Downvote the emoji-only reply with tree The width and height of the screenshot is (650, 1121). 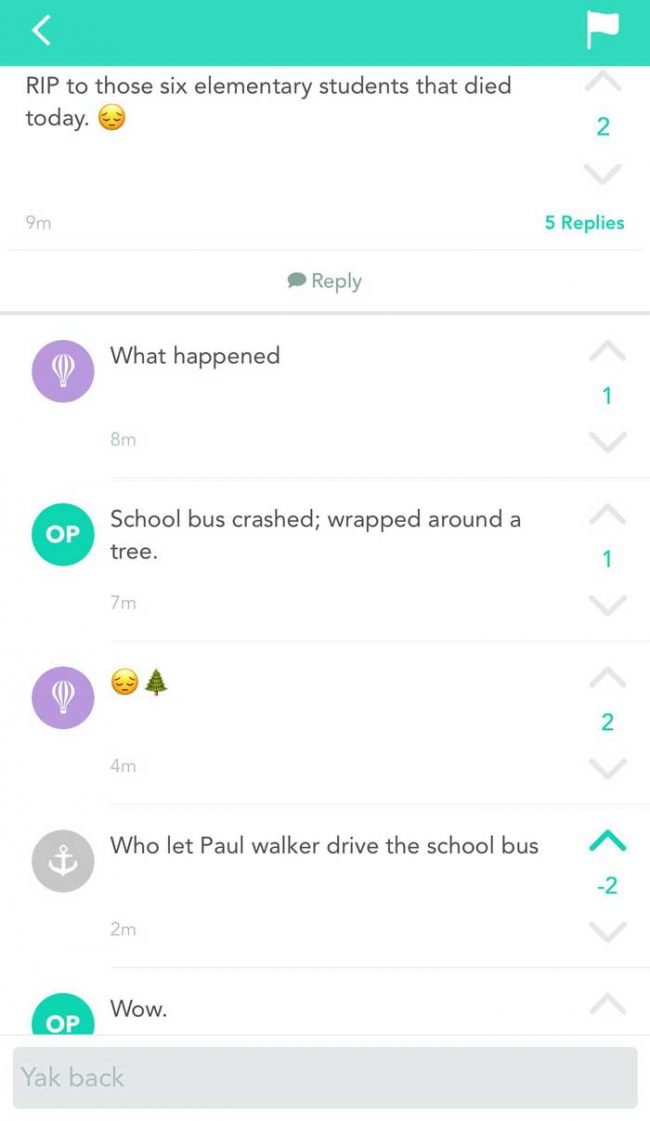pos(607,769)
